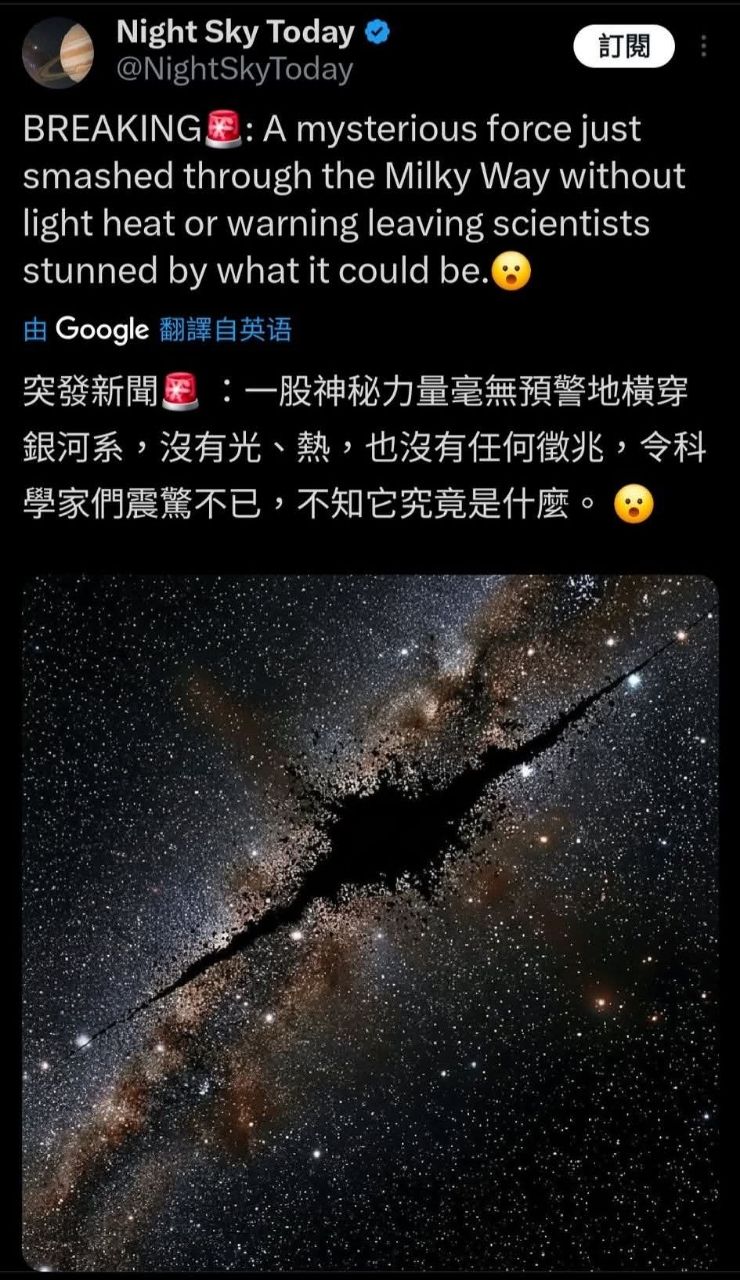Open Night Sky Today's profile picture
The height and width of the screenshot is (1280, 740).
coord(57,53)
